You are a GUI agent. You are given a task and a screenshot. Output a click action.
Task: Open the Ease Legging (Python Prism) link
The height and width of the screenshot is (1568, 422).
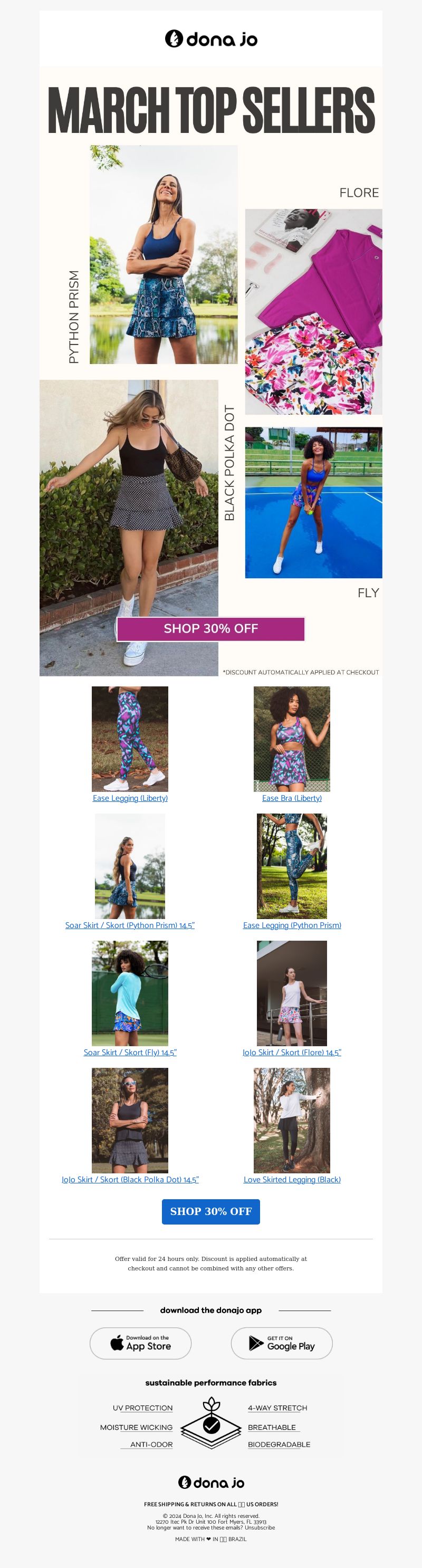click(292, 925)
